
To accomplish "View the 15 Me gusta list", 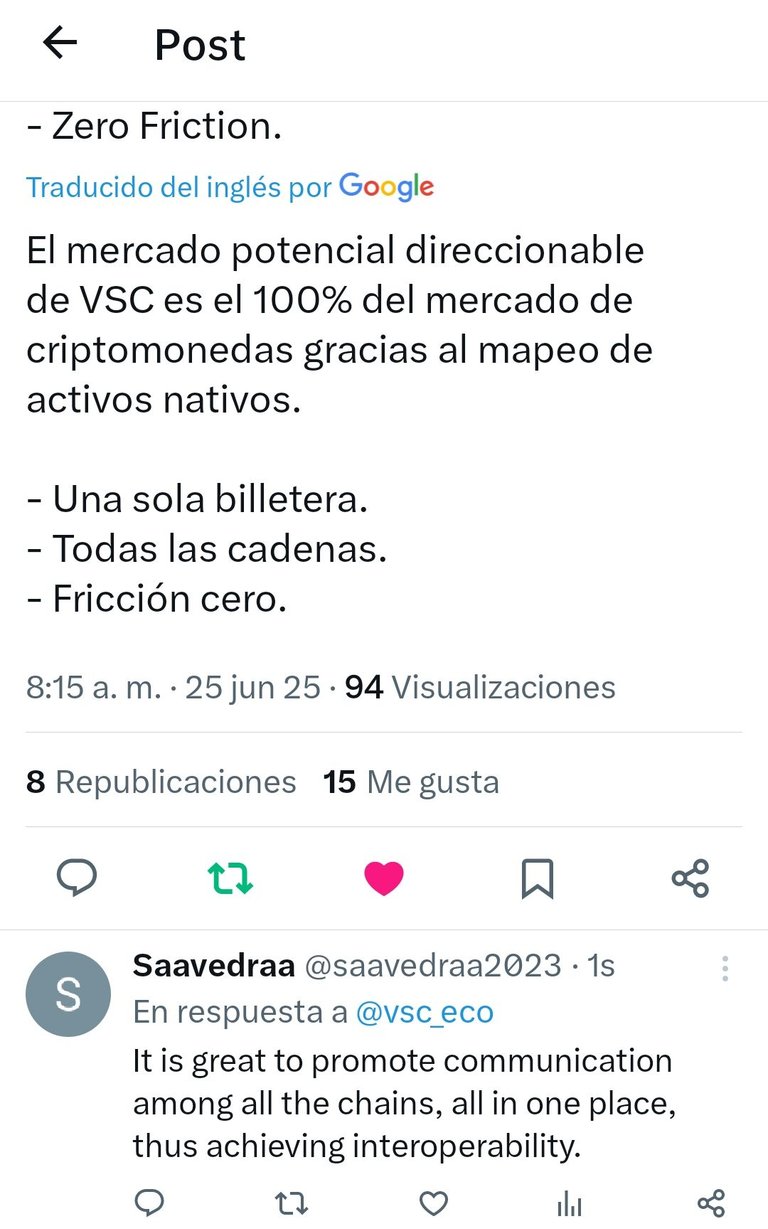I will [411, 781].
